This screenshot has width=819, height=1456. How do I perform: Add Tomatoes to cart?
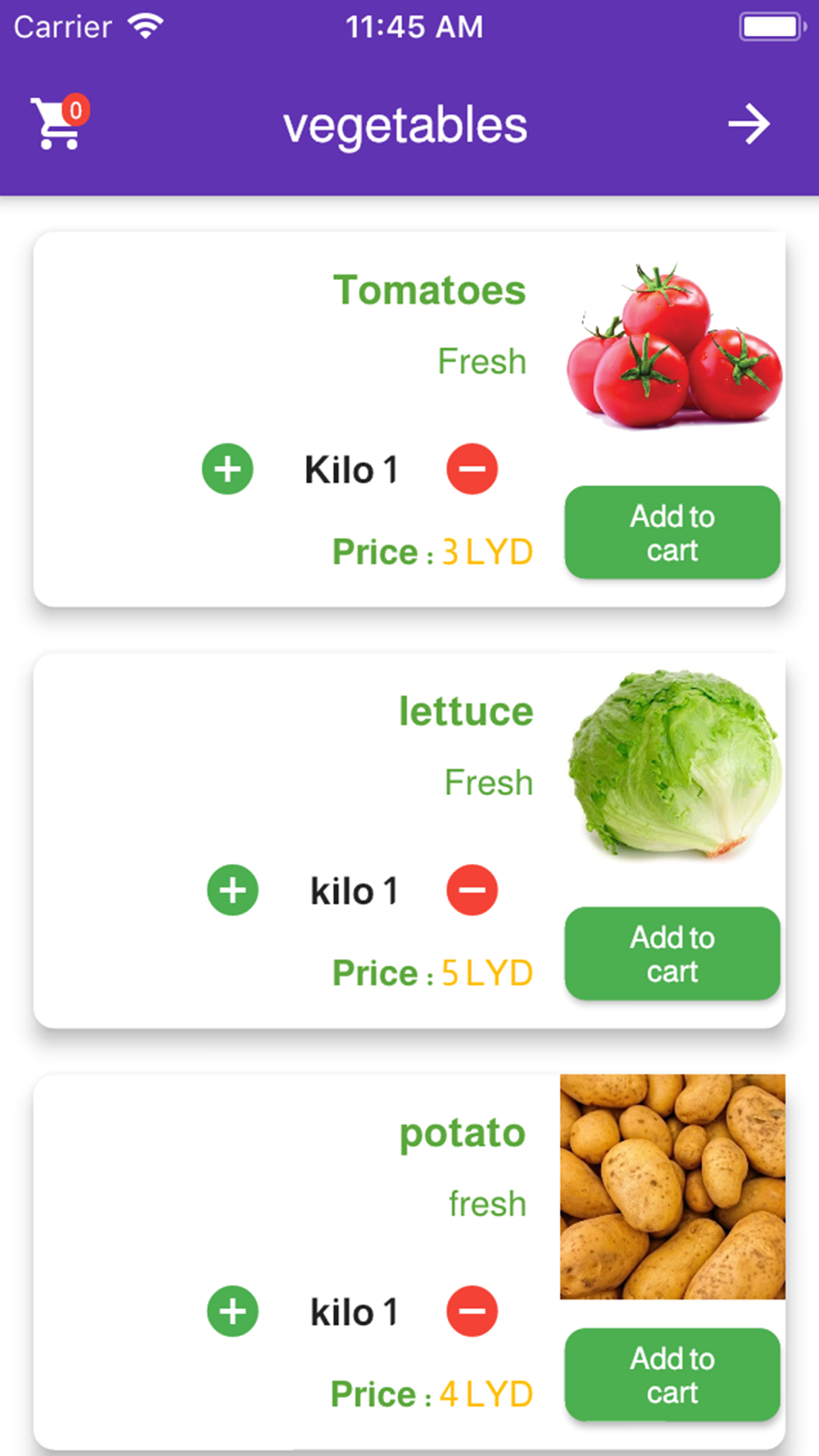tap(672, 532)
